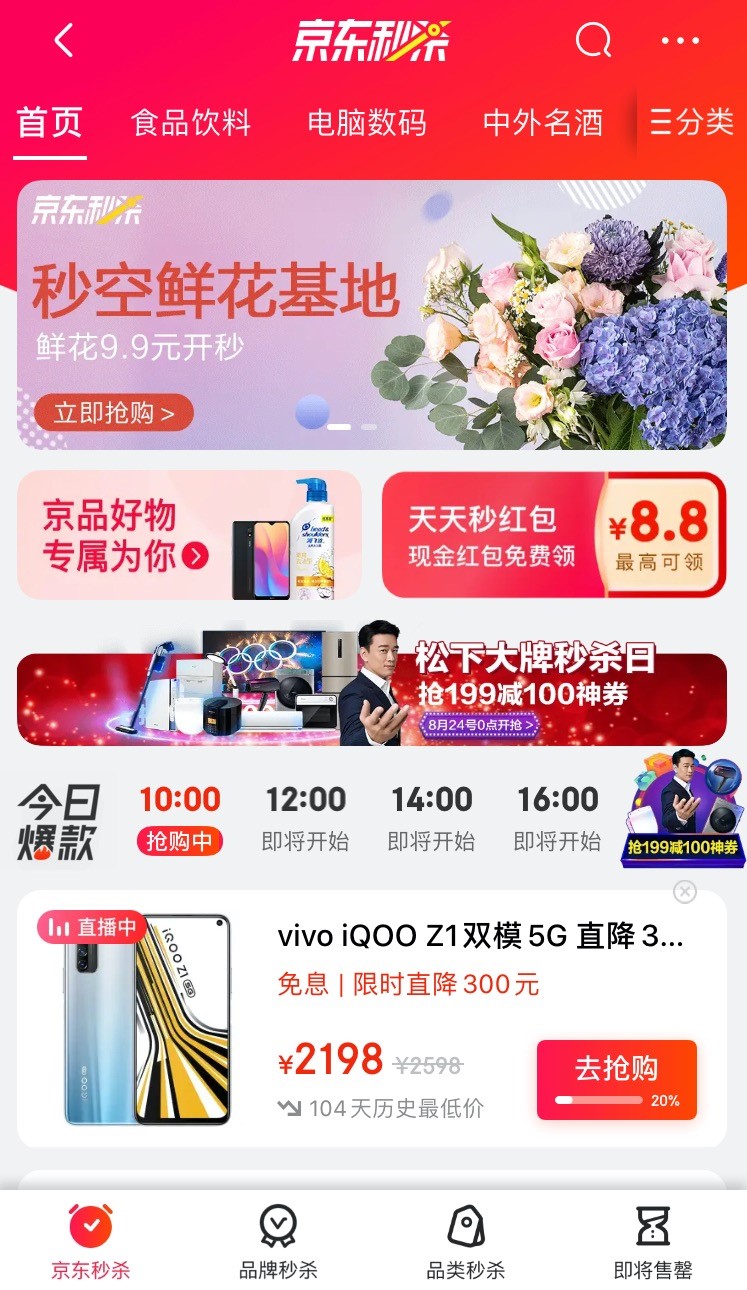Screen dimensions: 747x1290
Task: Switch to the 中外名酒 tab
Action: 543,123
